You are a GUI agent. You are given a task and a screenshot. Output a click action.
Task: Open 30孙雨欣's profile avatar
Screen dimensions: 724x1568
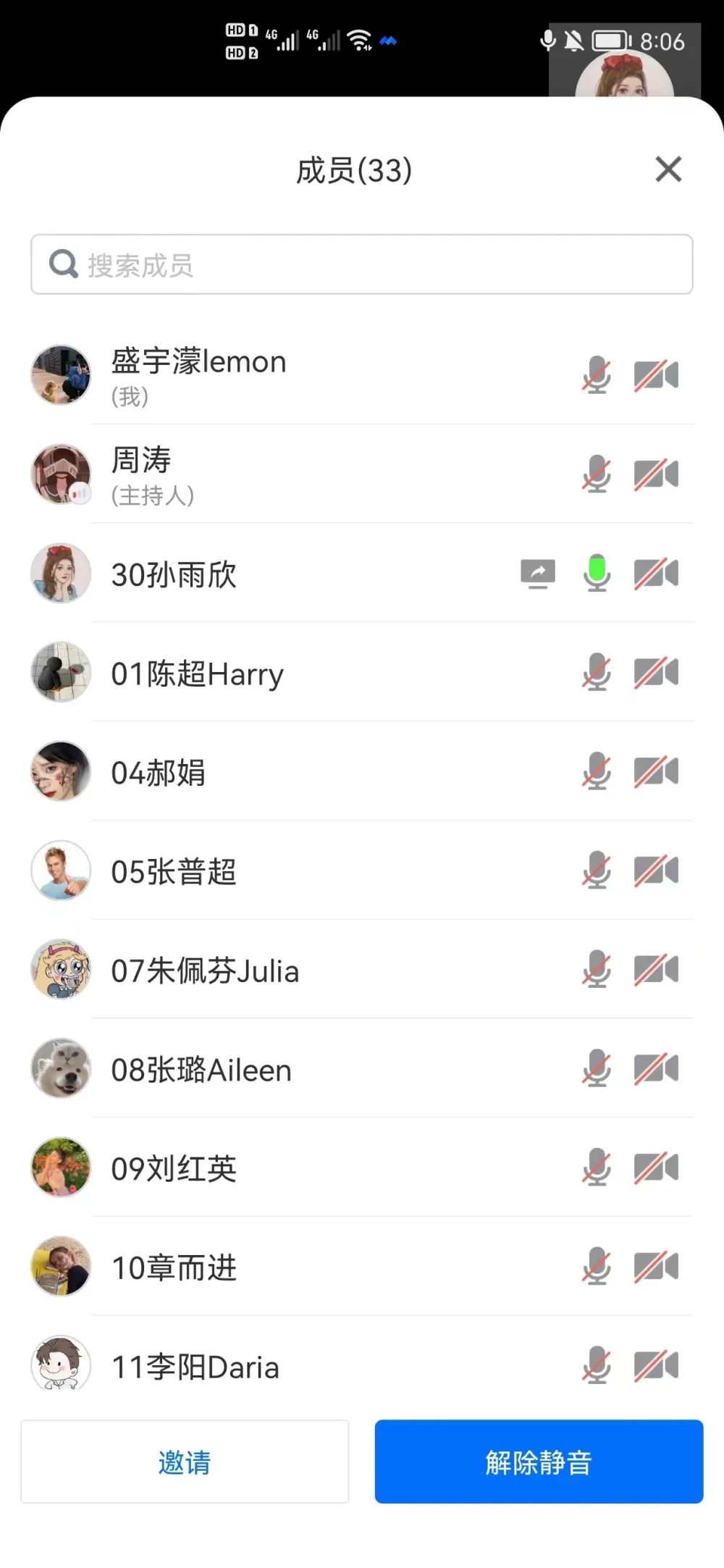pos(60,573)
